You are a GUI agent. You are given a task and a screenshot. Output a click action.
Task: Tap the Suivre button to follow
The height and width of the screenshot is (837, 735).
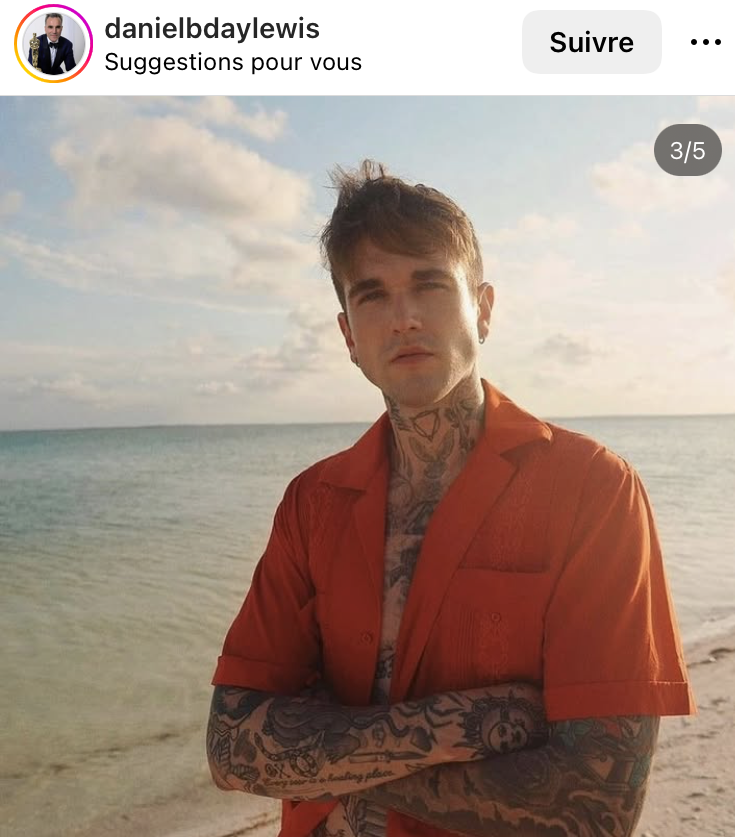[x=591, y=42]
